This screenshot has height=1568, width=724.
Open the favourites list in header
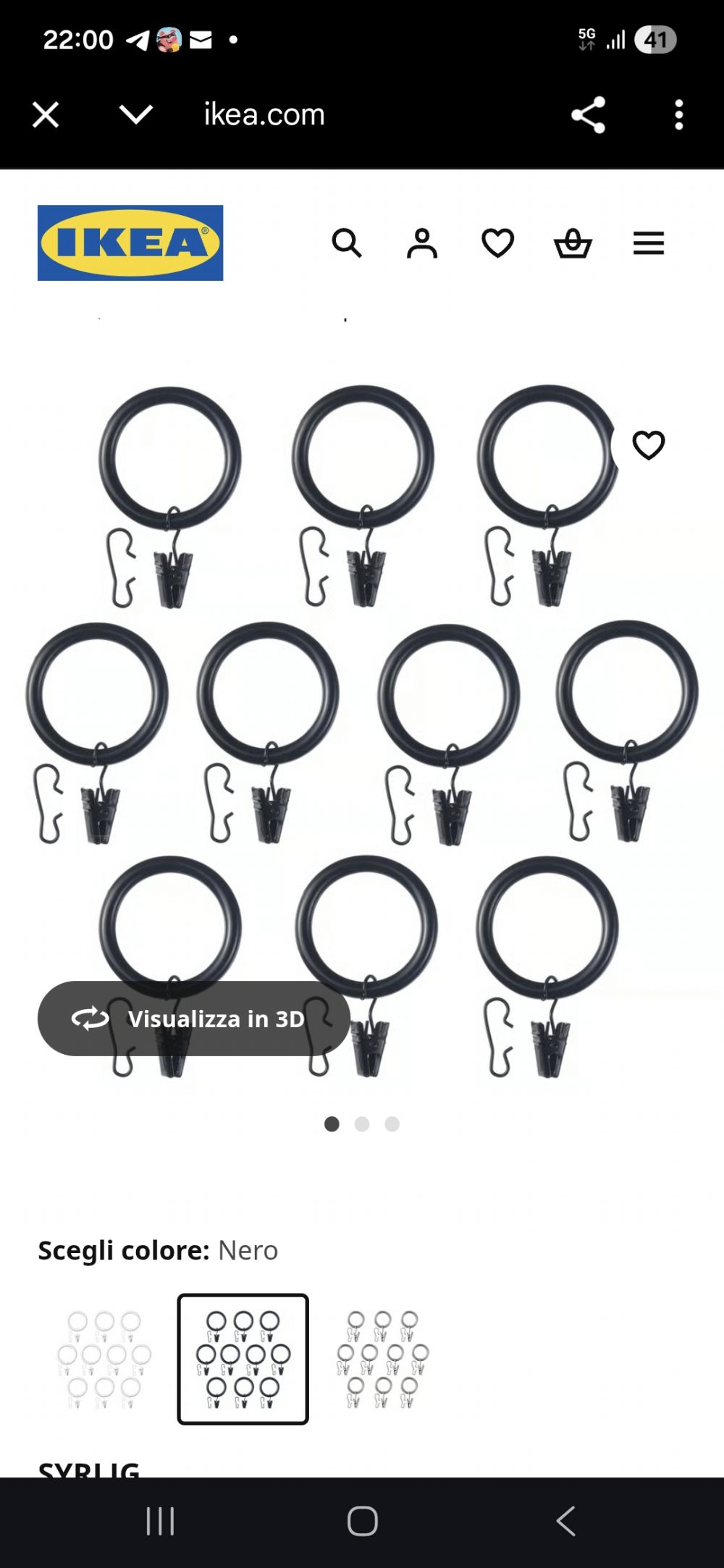(497, 243)
